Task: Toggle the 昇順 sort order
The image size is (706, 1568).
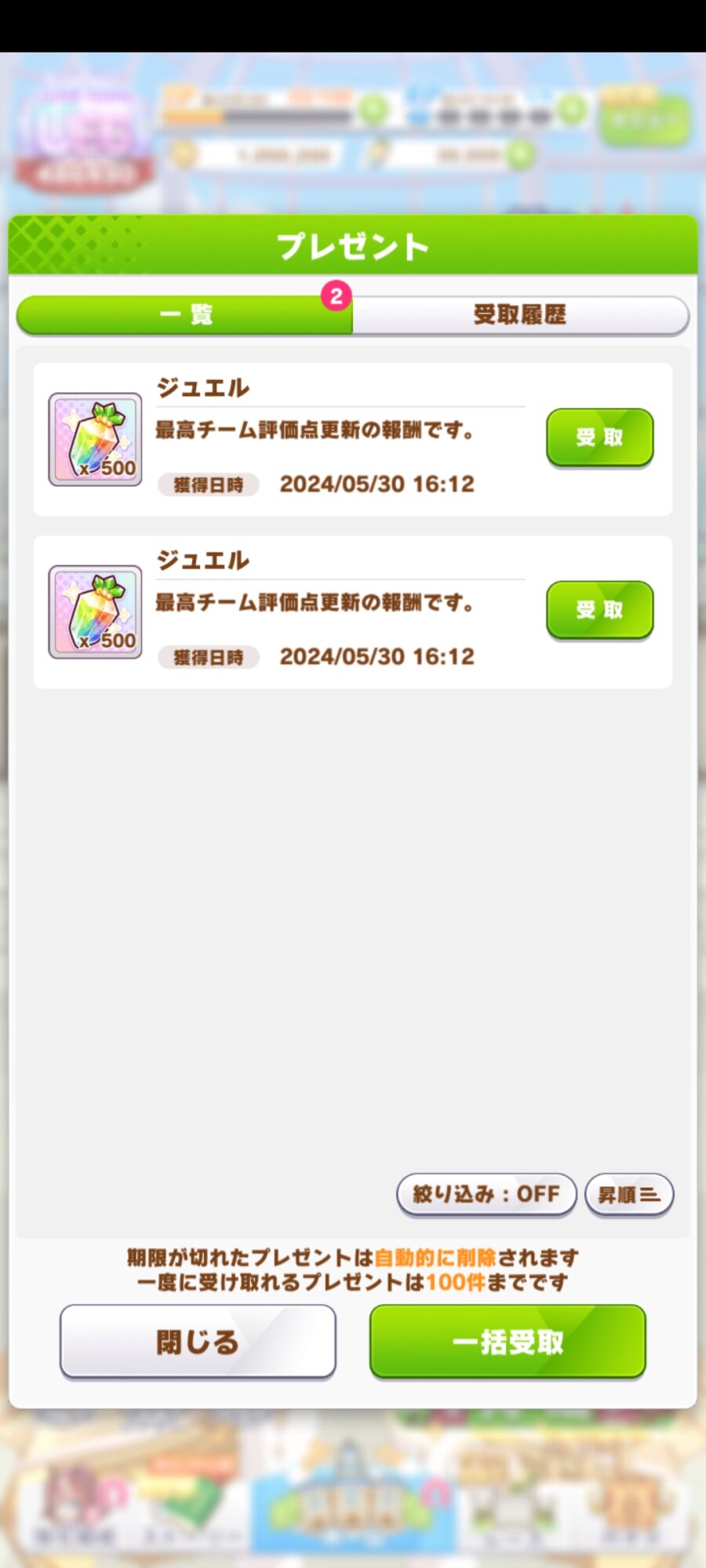Action: [x=629, y=1195]
